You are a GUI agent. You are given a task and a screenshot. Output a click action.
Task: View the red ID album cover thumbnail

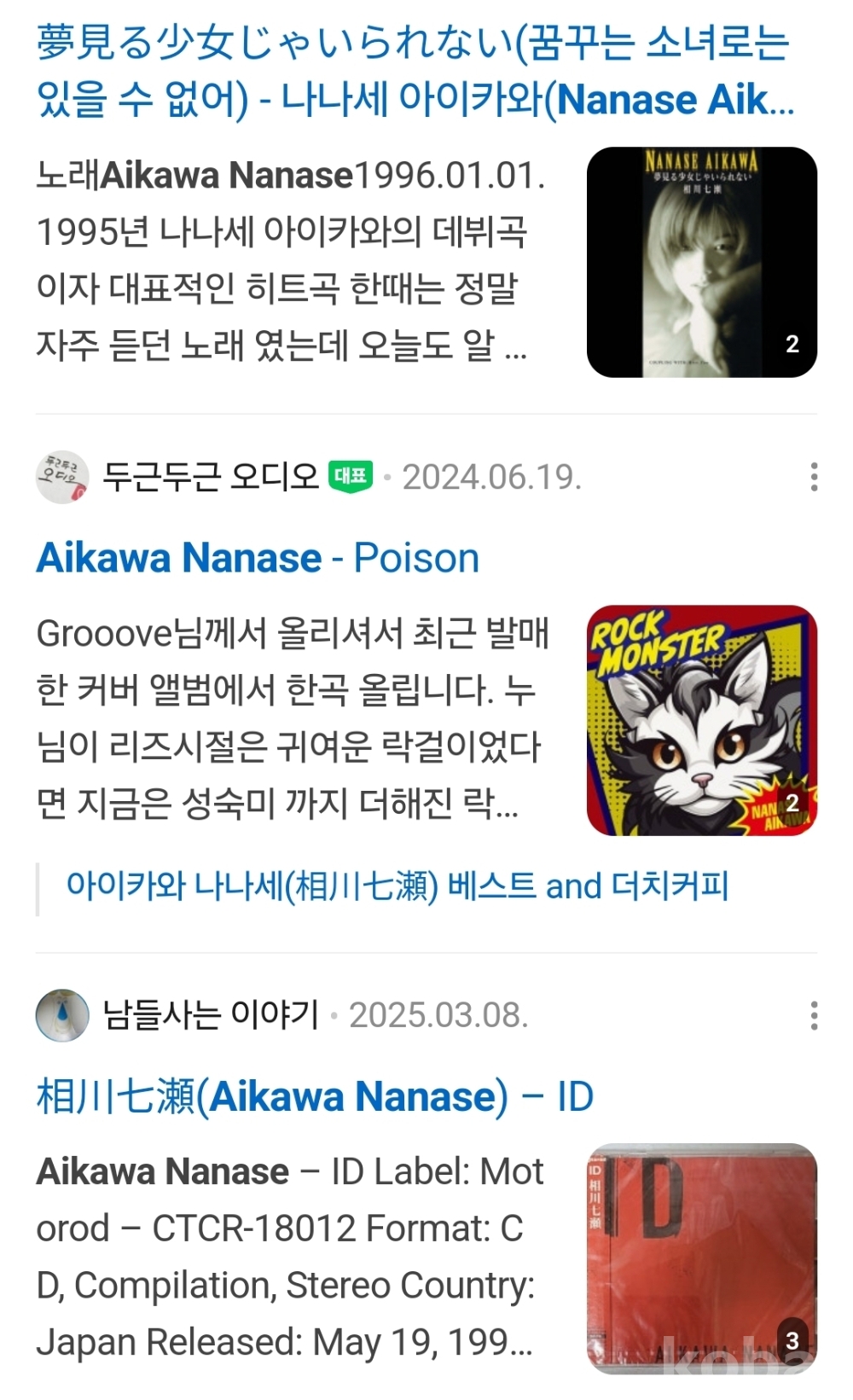[701, 1258]
